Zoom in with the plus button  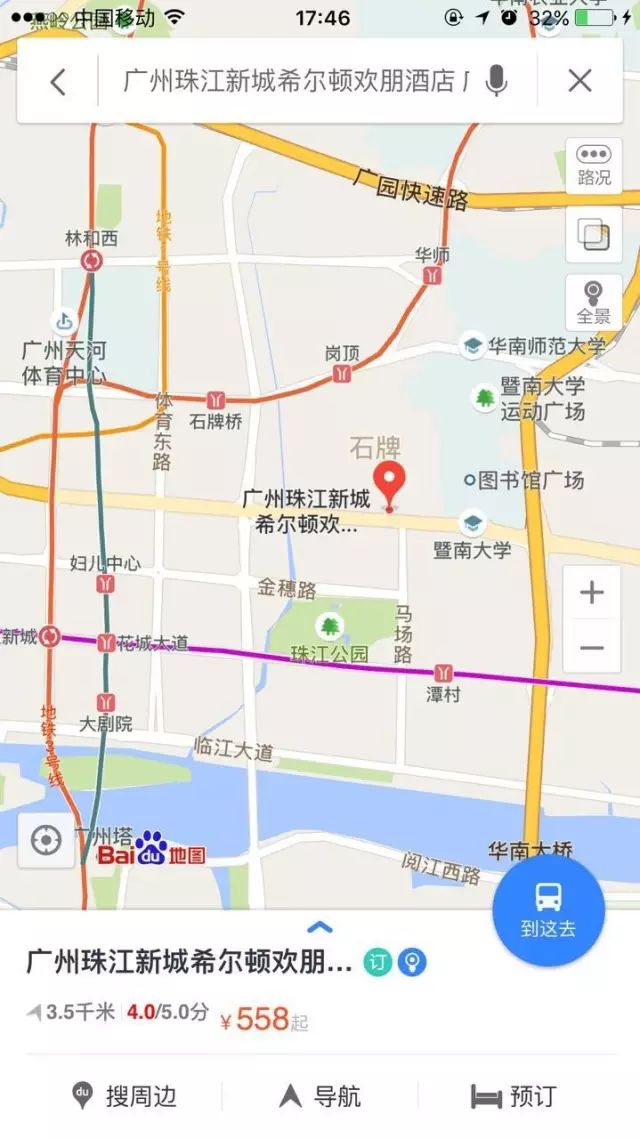point(592,593)
